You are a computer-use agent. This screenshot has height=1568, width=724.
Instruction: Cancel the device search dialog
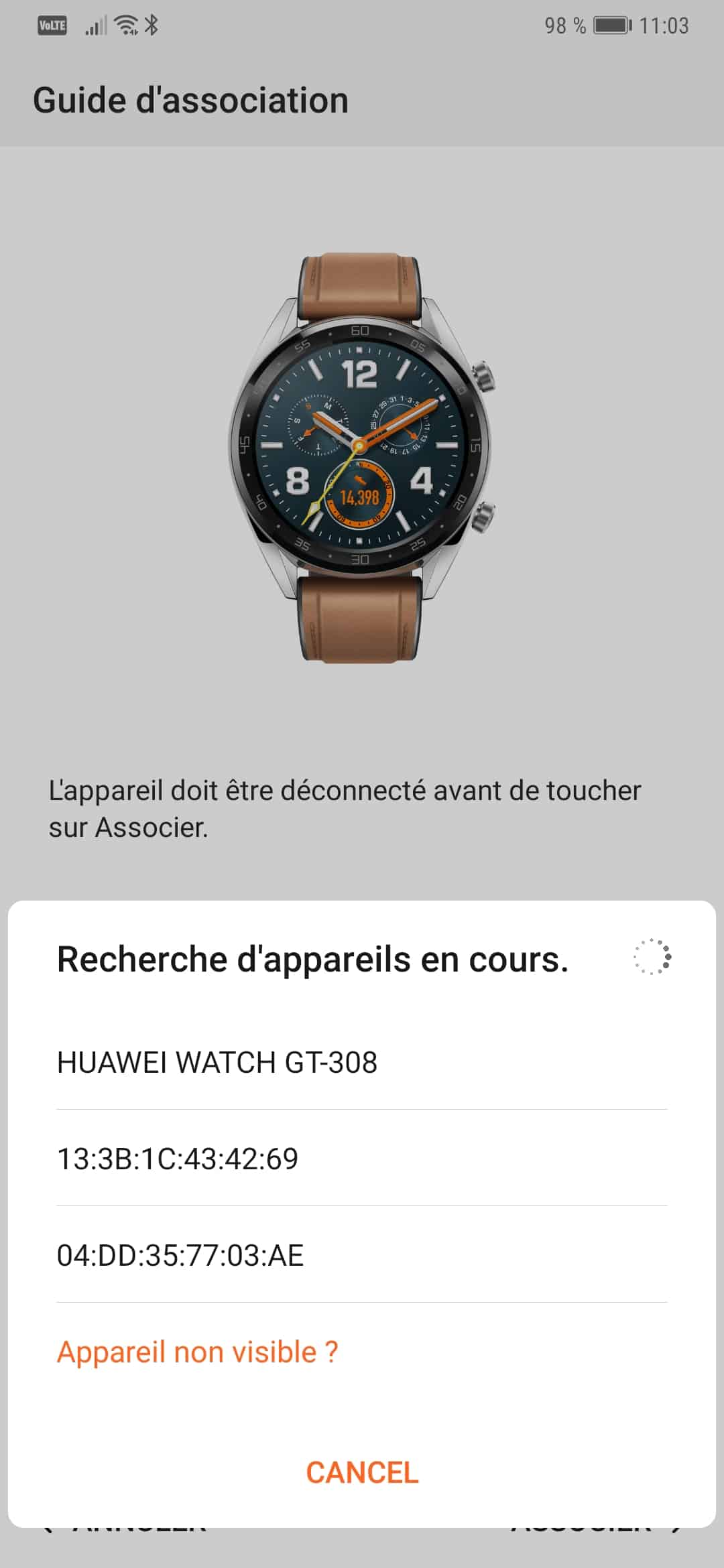click(362, 1473)
